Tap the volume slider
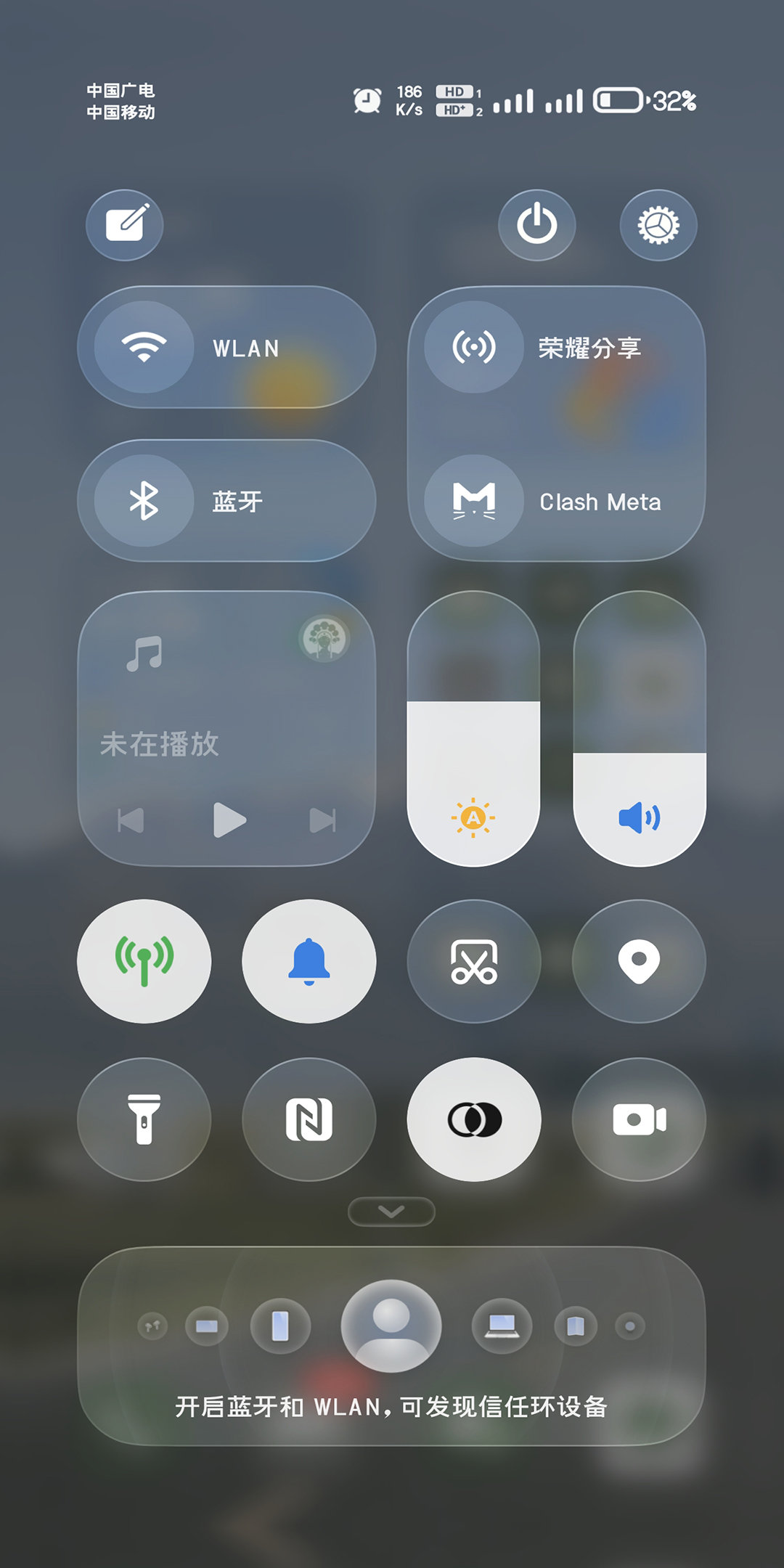This screenshot has height=1568, width=784. coord(640,729)
